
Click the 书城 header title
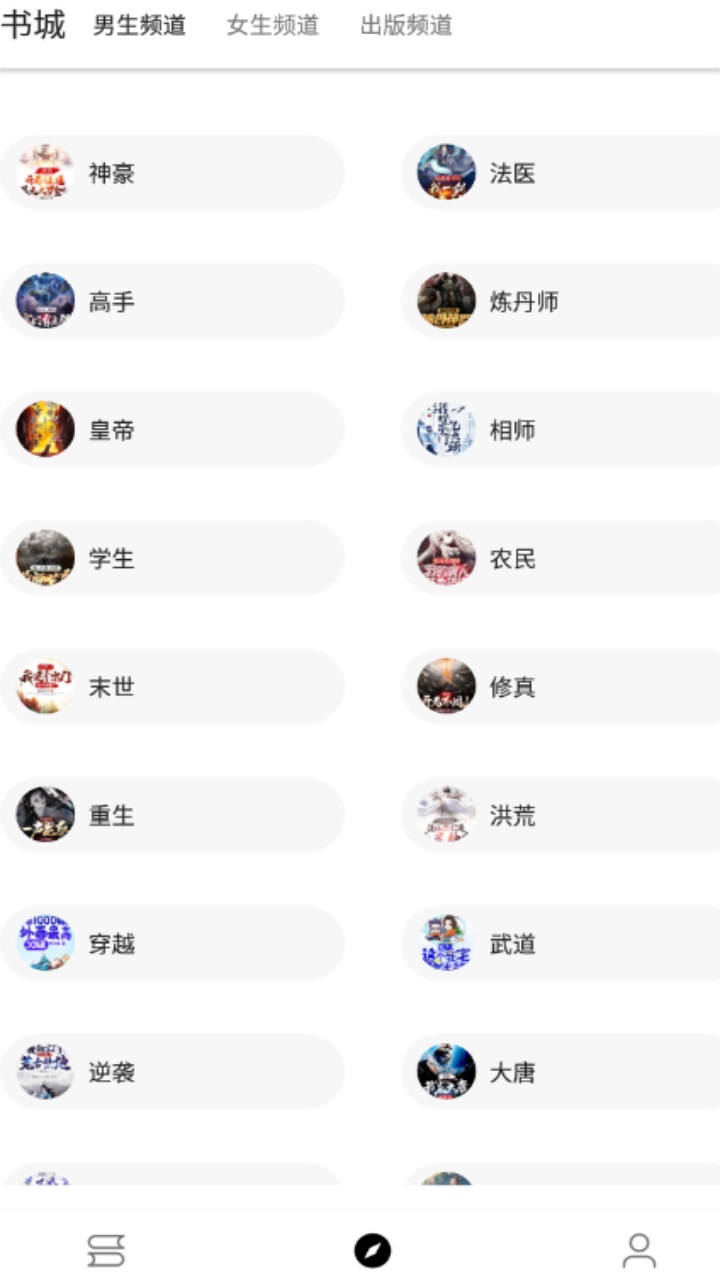click(34, 25)
